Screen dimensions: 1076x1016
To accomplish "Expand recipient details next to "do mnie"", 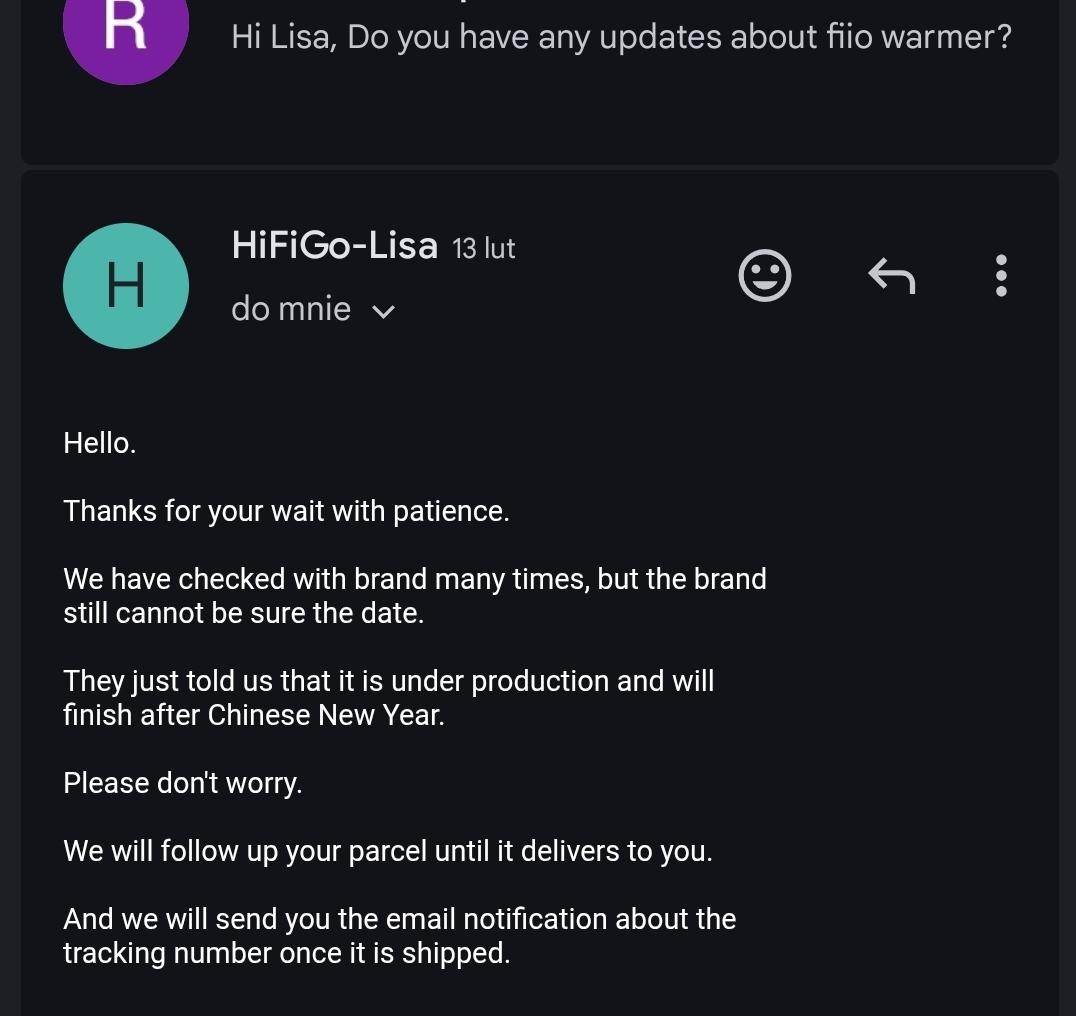I will tap(383, 311).
